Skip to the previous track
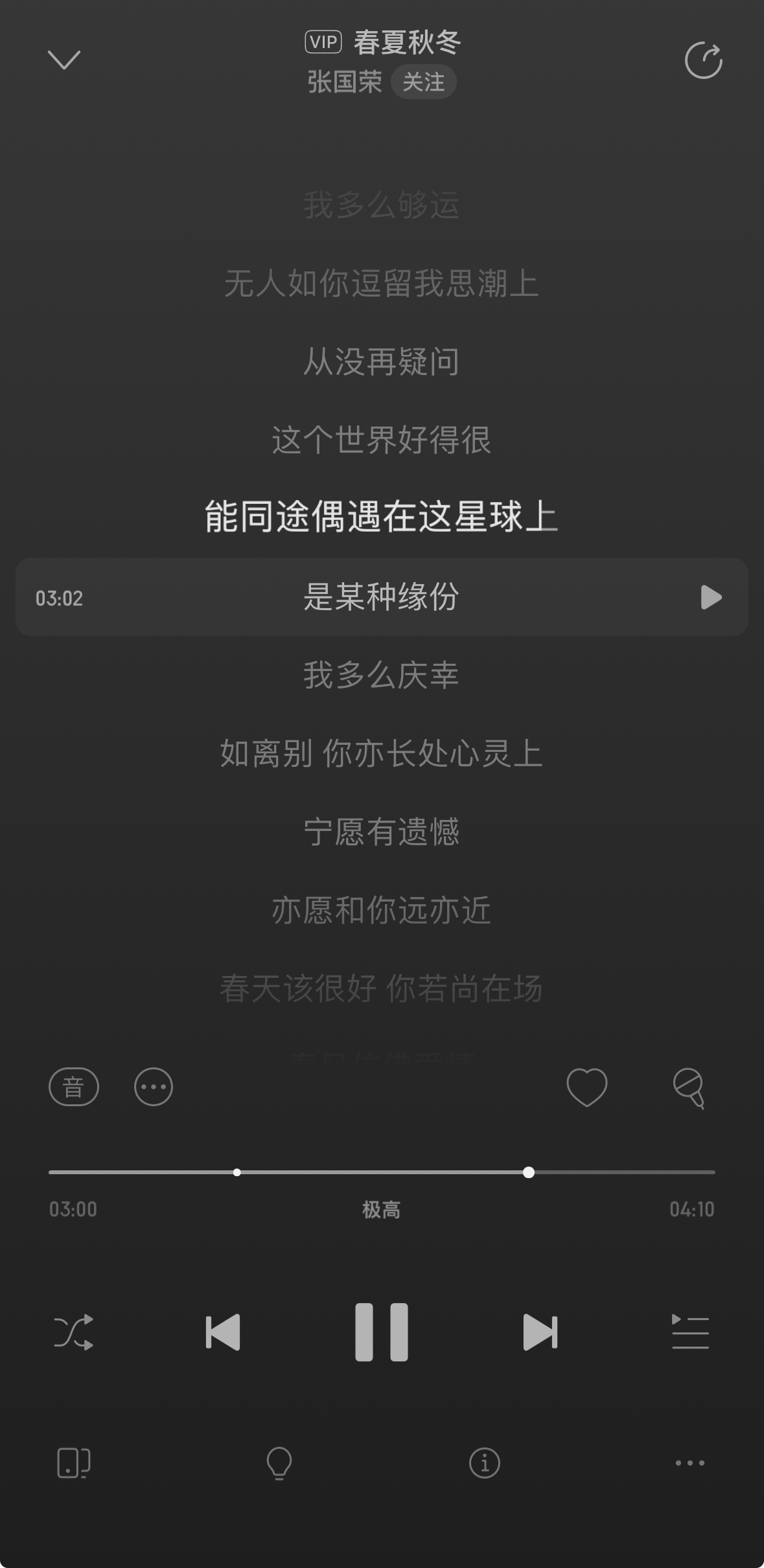Viewport: 764px width, 1568px height. [223, 1332]
